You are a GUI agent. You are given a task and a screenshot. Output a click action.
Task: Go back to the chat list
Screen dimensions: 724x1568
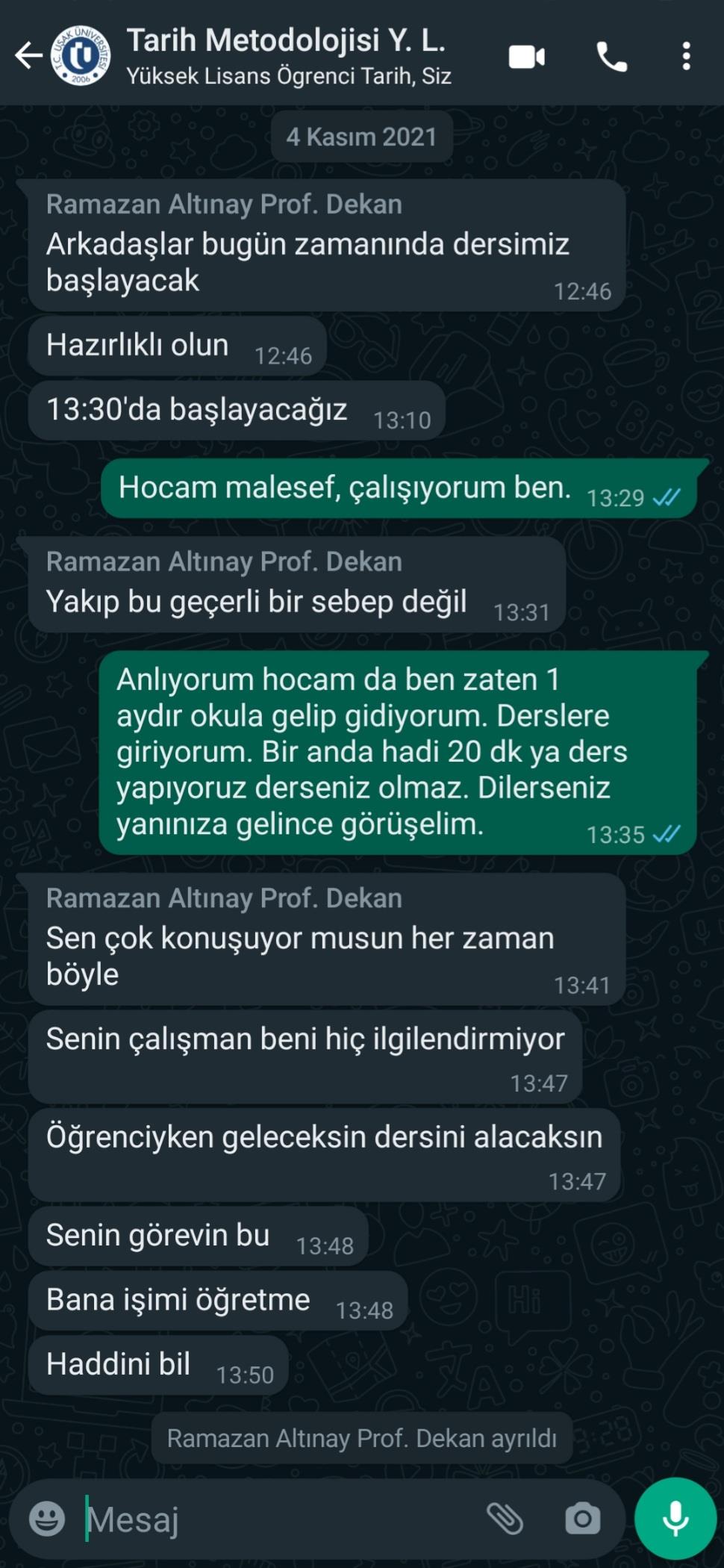tap(28, 56)
